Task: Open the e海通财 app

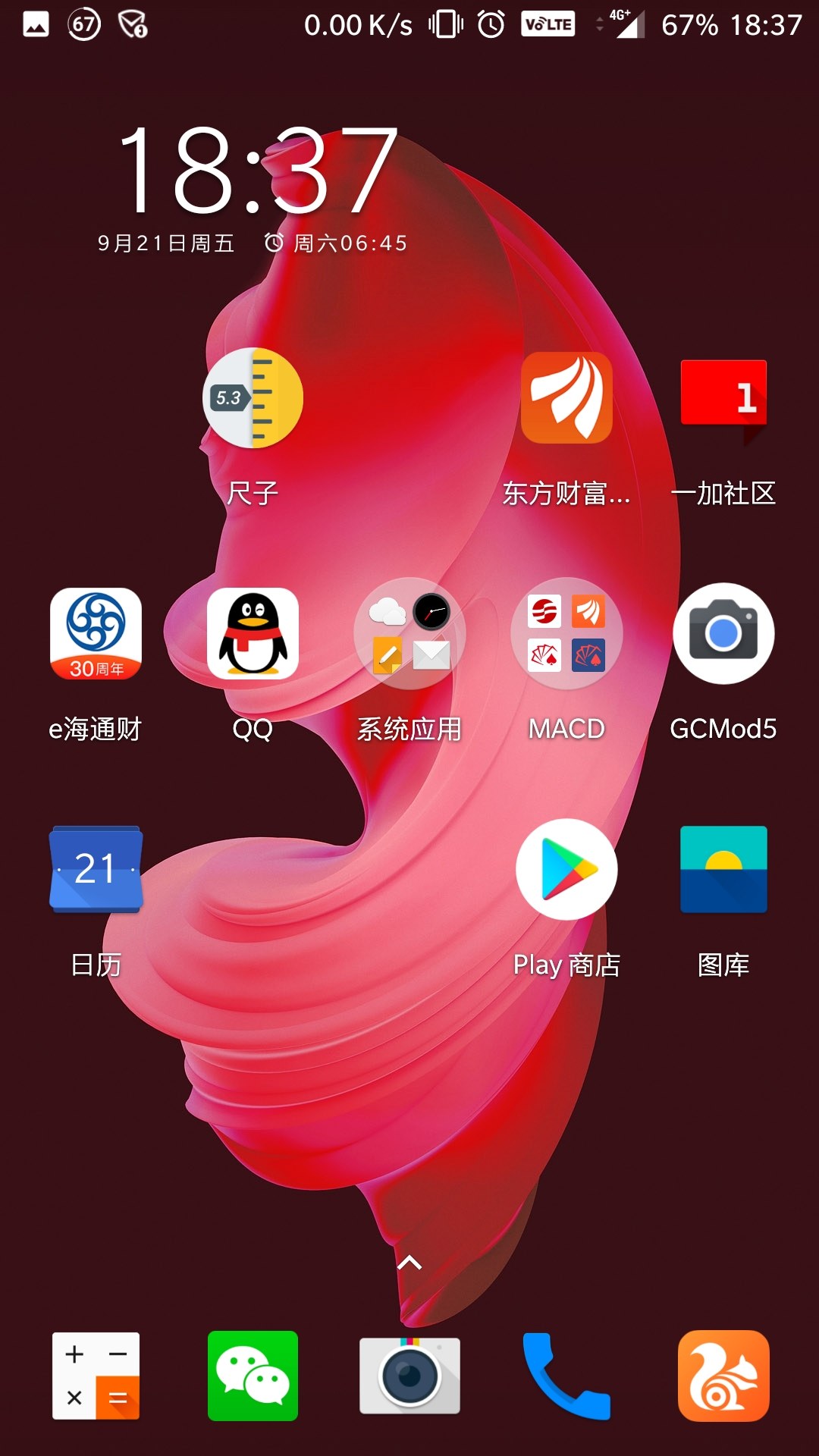Action: 96,634
